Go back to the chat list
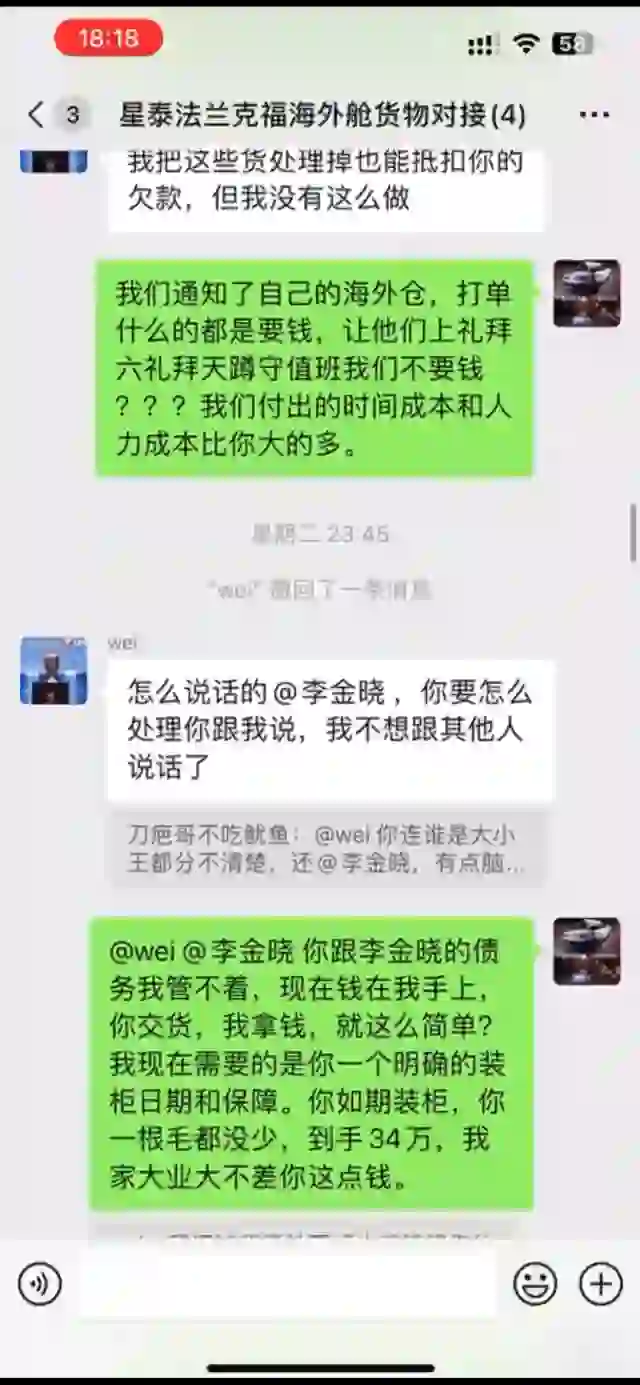 pyautogui.click(x=37, y=115)
